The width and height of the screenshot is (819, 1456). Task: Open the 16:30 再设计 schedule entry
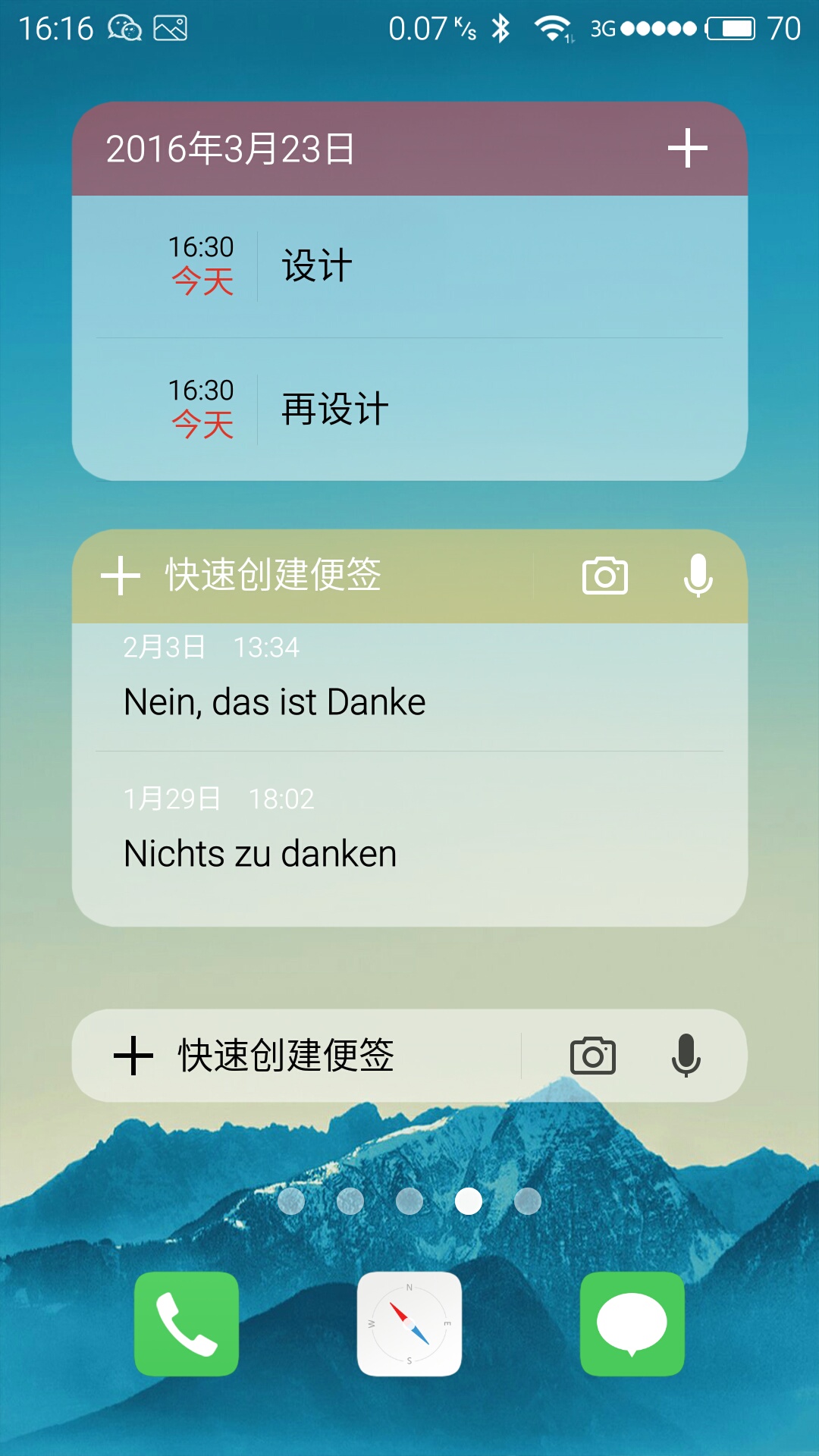tap(409, 409)
